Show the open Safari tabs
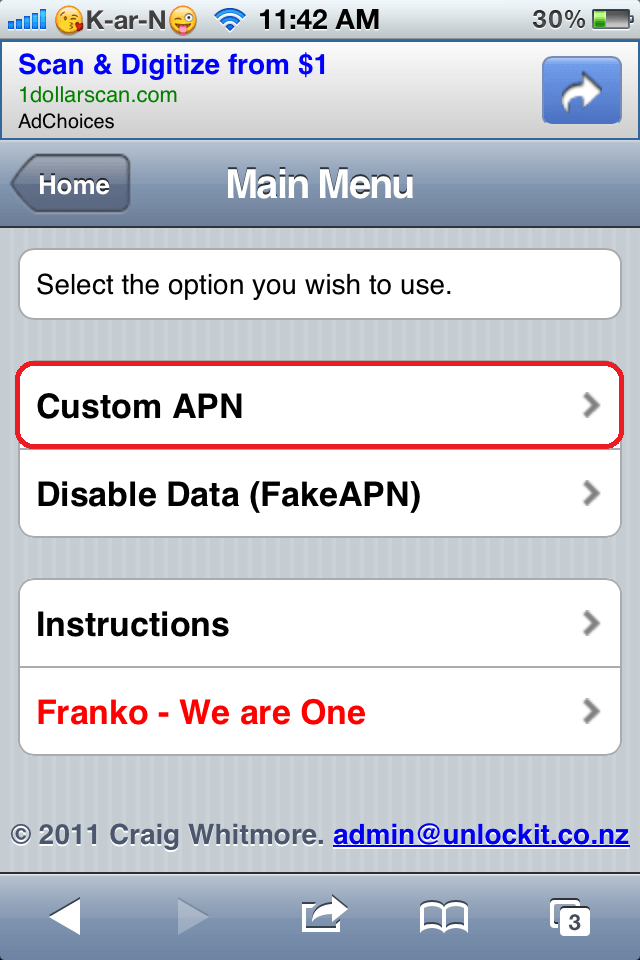Viewport: 640px width, 960px height. coord(570,916)
